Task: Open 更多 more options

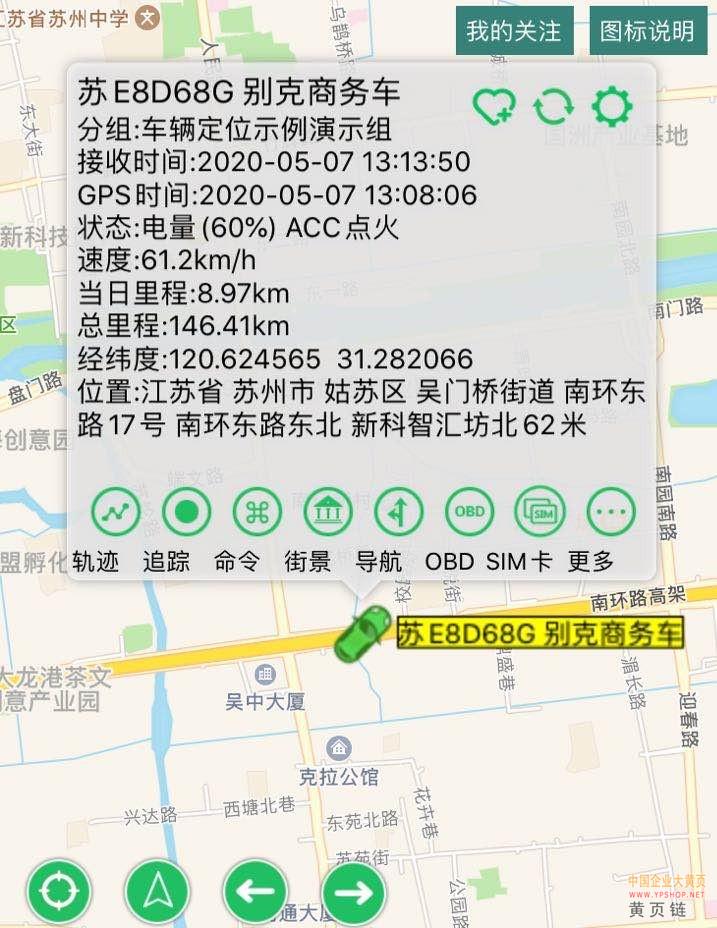Action: coord(611,512)
